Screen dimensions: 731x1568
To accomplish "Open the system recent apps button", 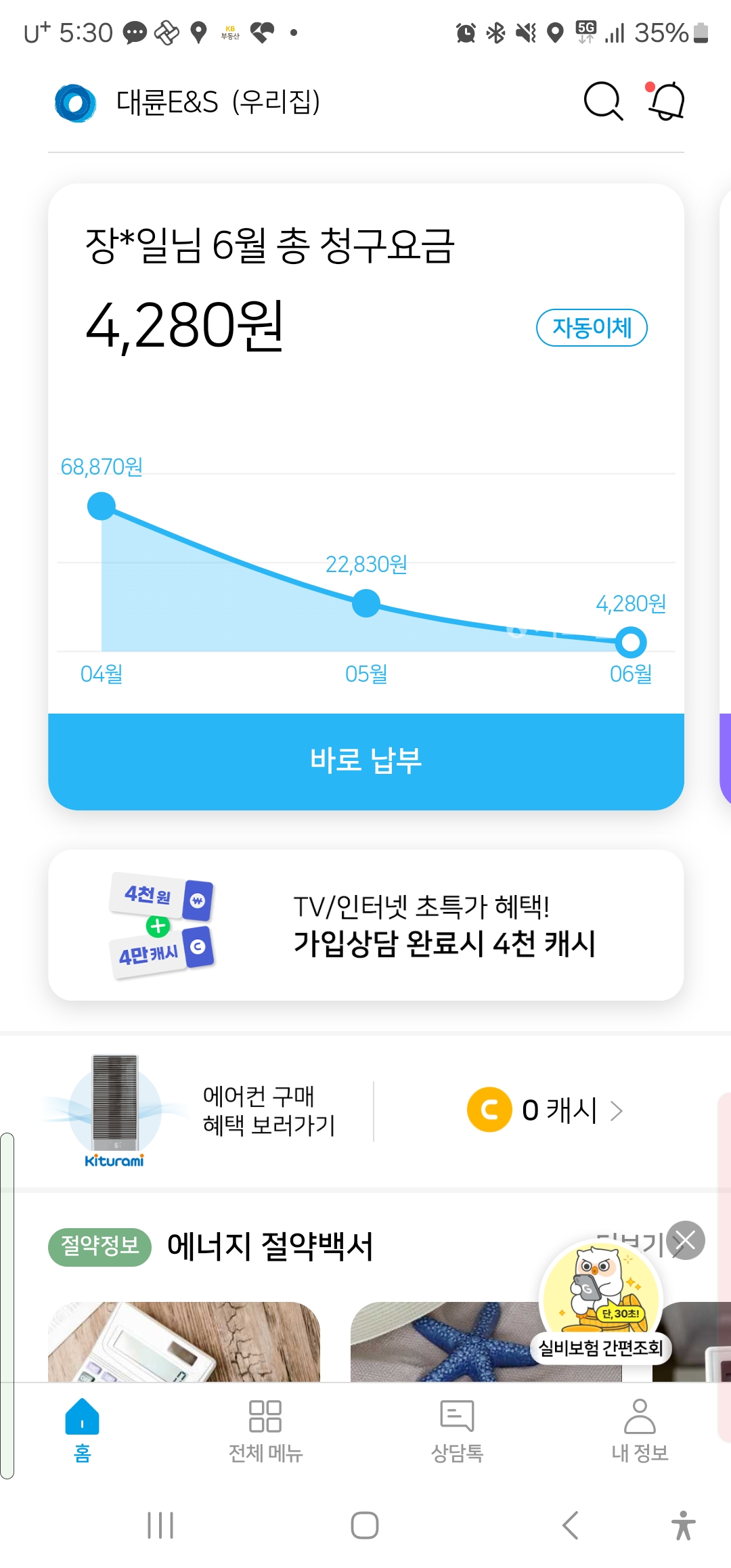I will click(x=160, y=1525).
